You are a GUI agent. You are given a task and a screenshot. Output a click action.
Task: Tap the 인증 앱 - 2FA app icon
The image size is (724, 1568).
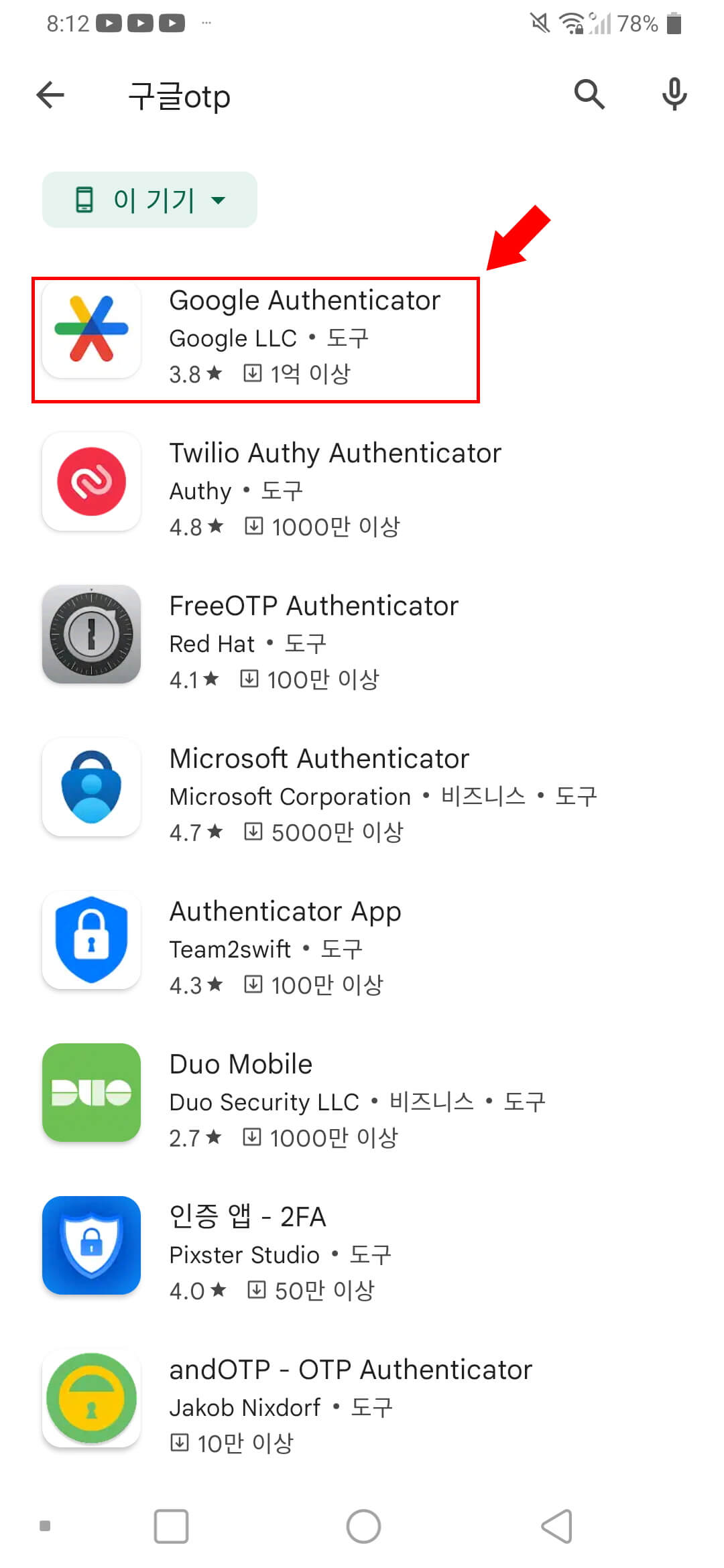91,1246
